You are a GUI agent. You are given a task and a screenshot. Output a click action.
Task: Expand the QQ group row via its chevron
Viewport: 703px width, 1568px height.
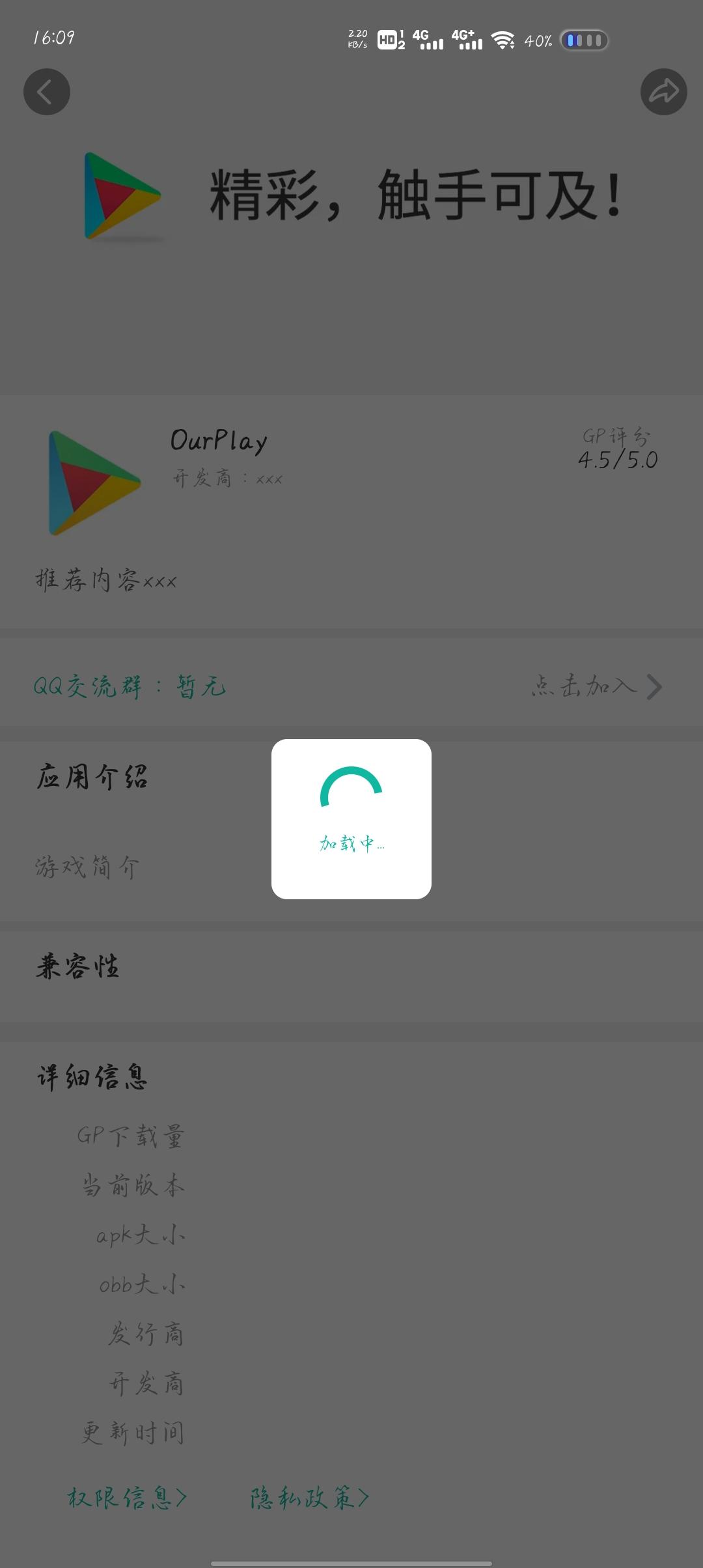coord(655,687)
